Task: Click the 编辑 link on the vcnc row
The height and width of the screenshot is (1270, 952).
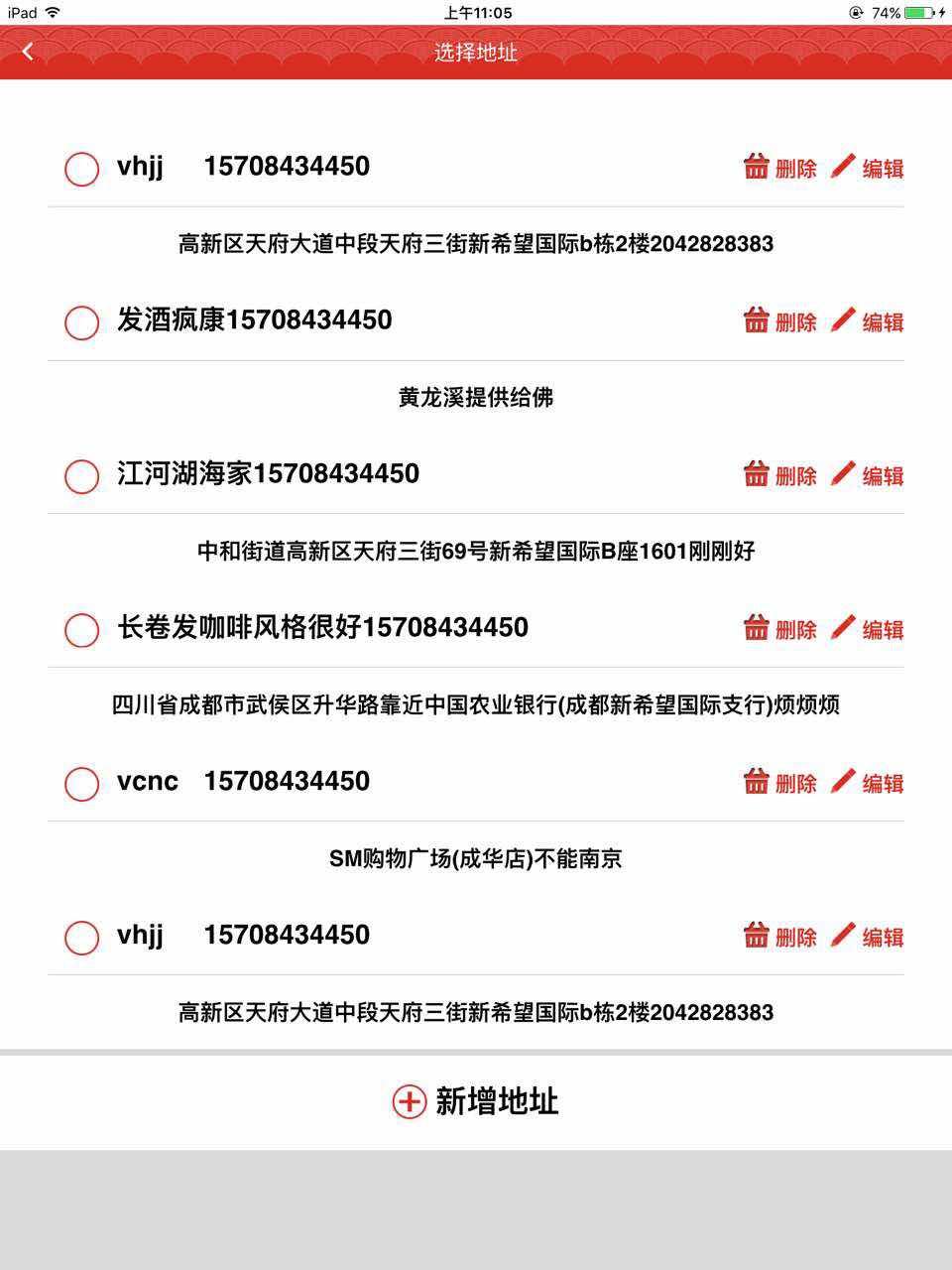Action: pyautogui.click(x=882, y=783)
